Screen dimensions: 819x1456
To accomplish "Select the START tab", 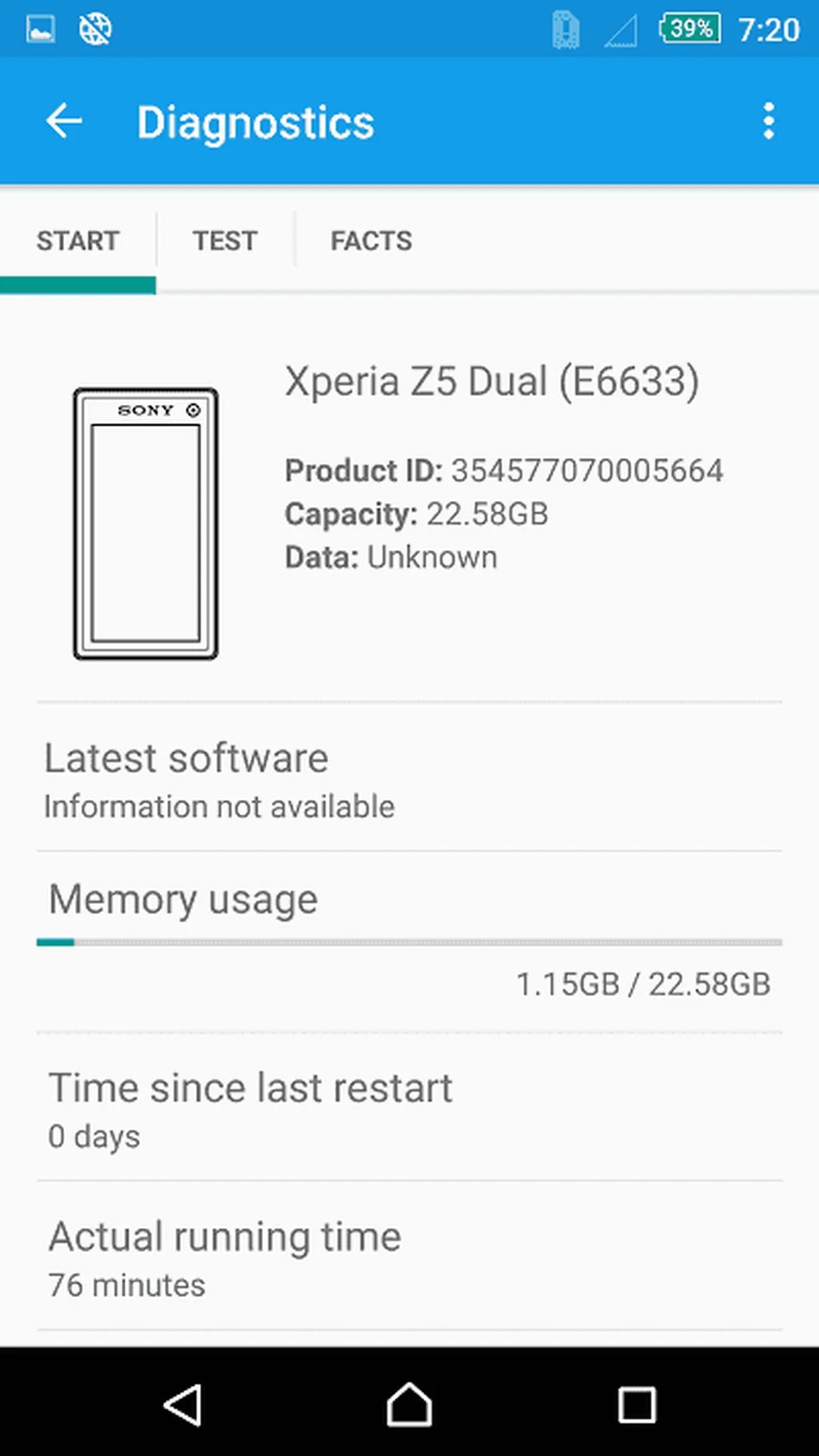I will coord(78,241).
